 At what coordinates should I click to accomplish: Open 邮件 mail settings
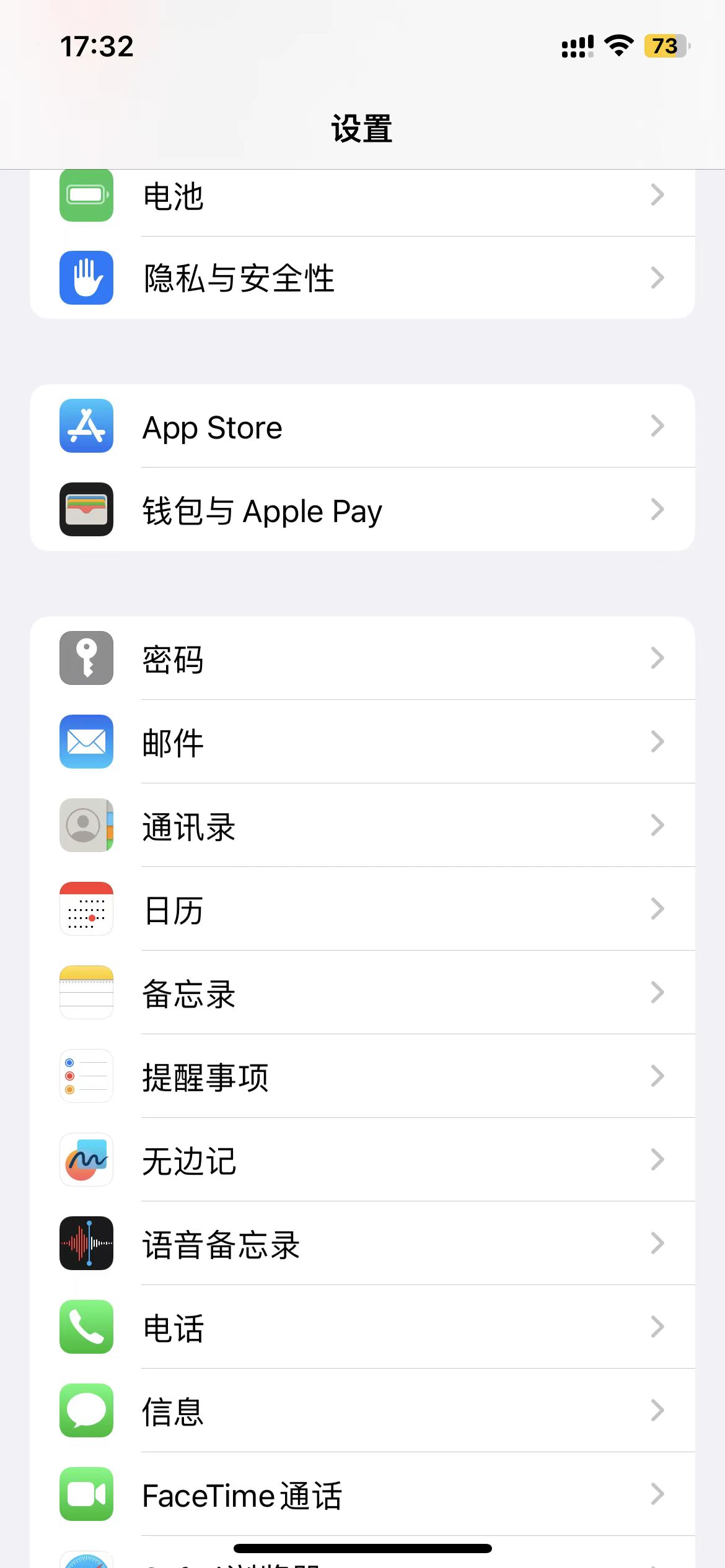click(362, 742)
